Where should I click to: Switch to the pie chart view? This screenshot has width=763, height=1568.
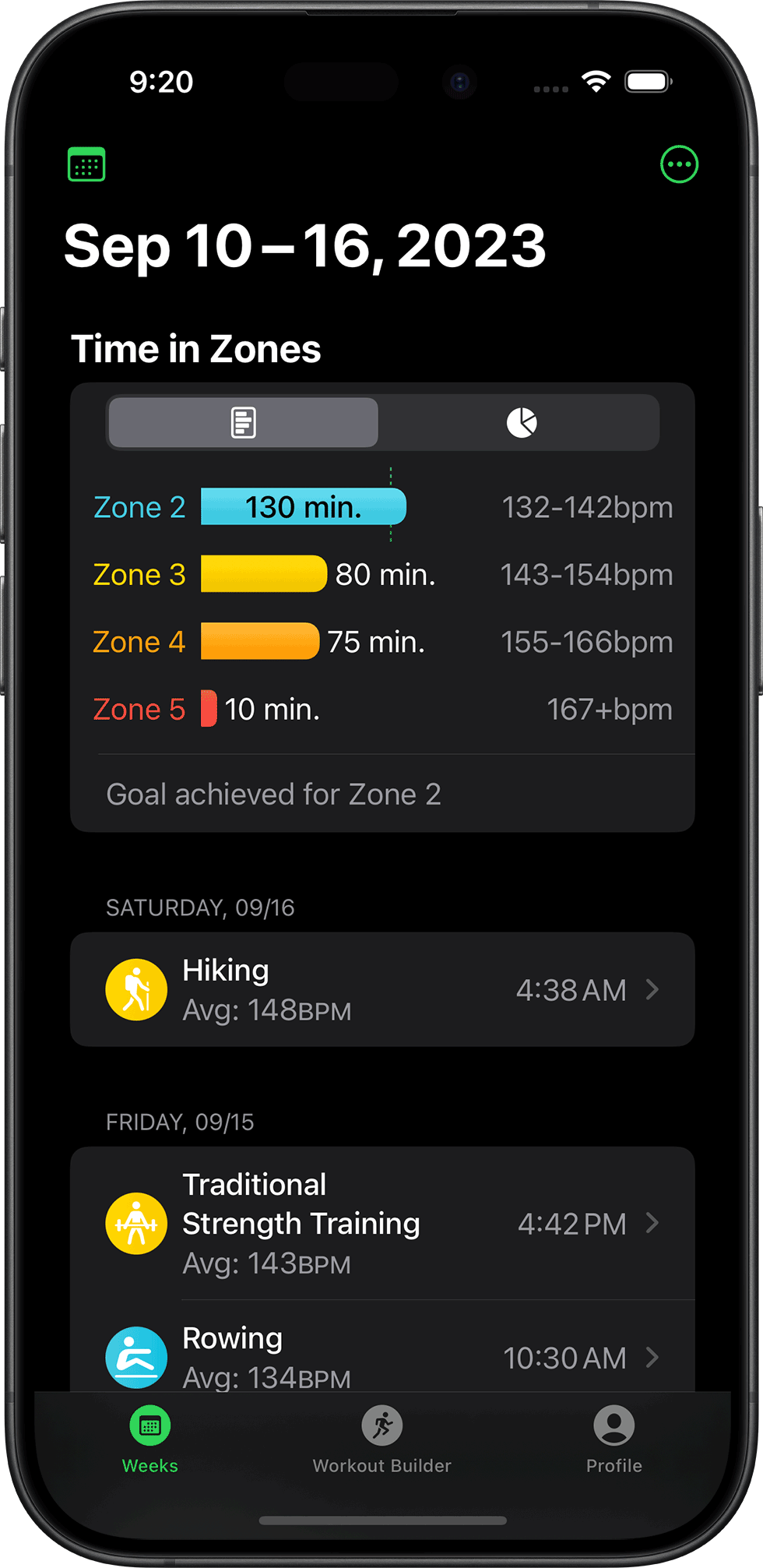[522, 422]
